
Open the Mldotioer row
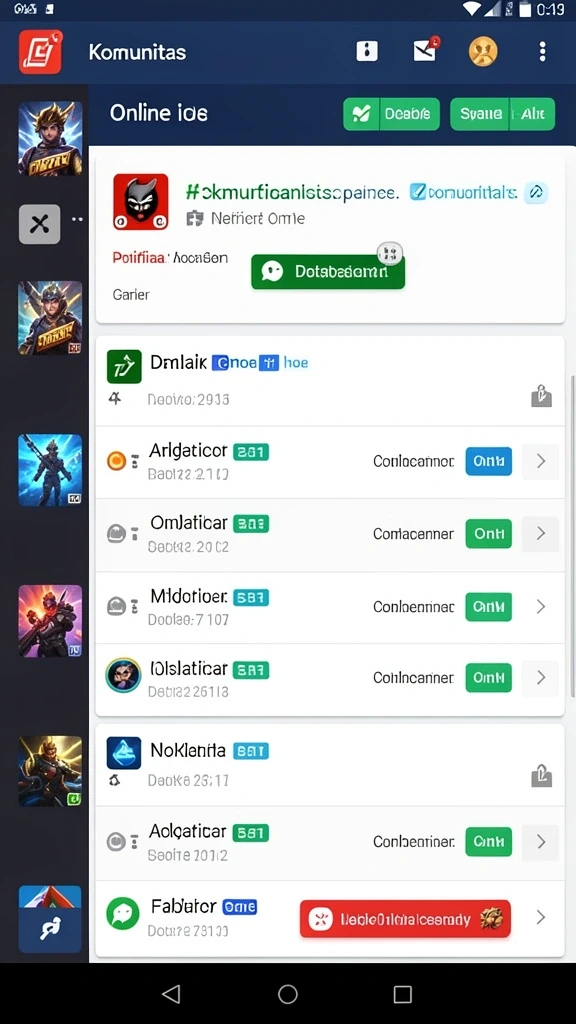click(330, 607)
